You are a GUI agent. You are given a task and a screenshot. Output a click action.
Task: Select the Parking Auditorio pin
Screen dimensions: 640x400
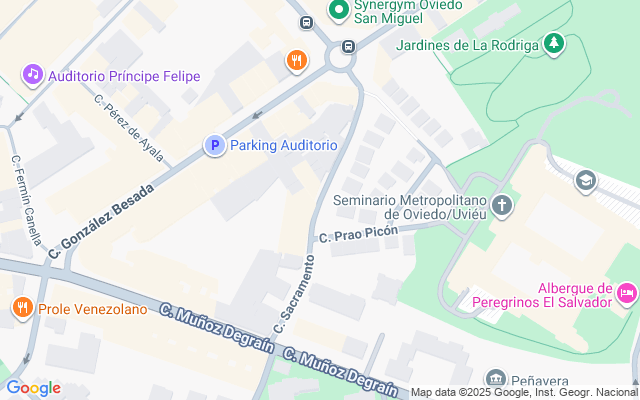click(215, 145)
